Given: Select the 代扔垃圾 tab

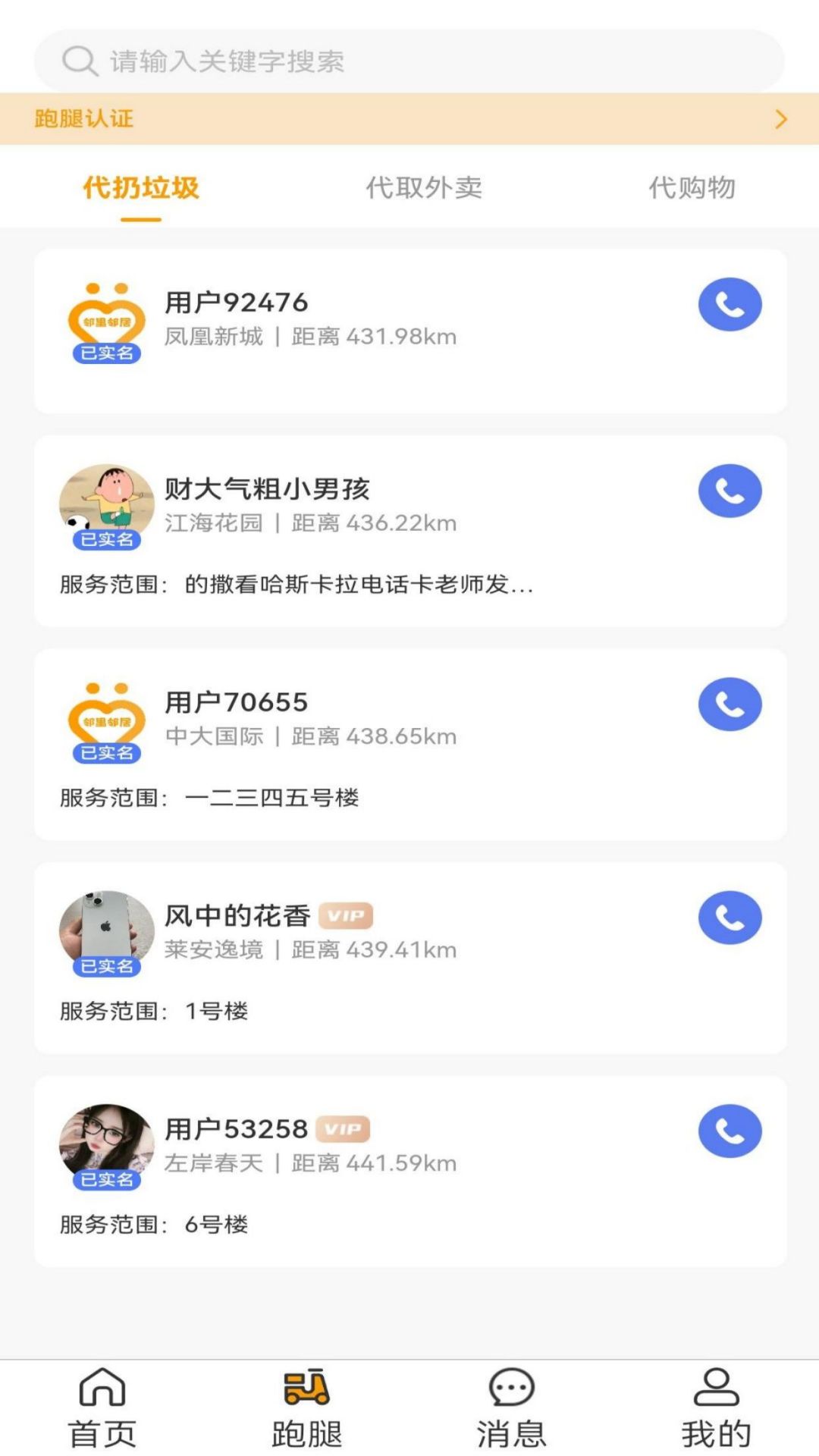Looking at the screenshot, I should (x=141, y=188).
